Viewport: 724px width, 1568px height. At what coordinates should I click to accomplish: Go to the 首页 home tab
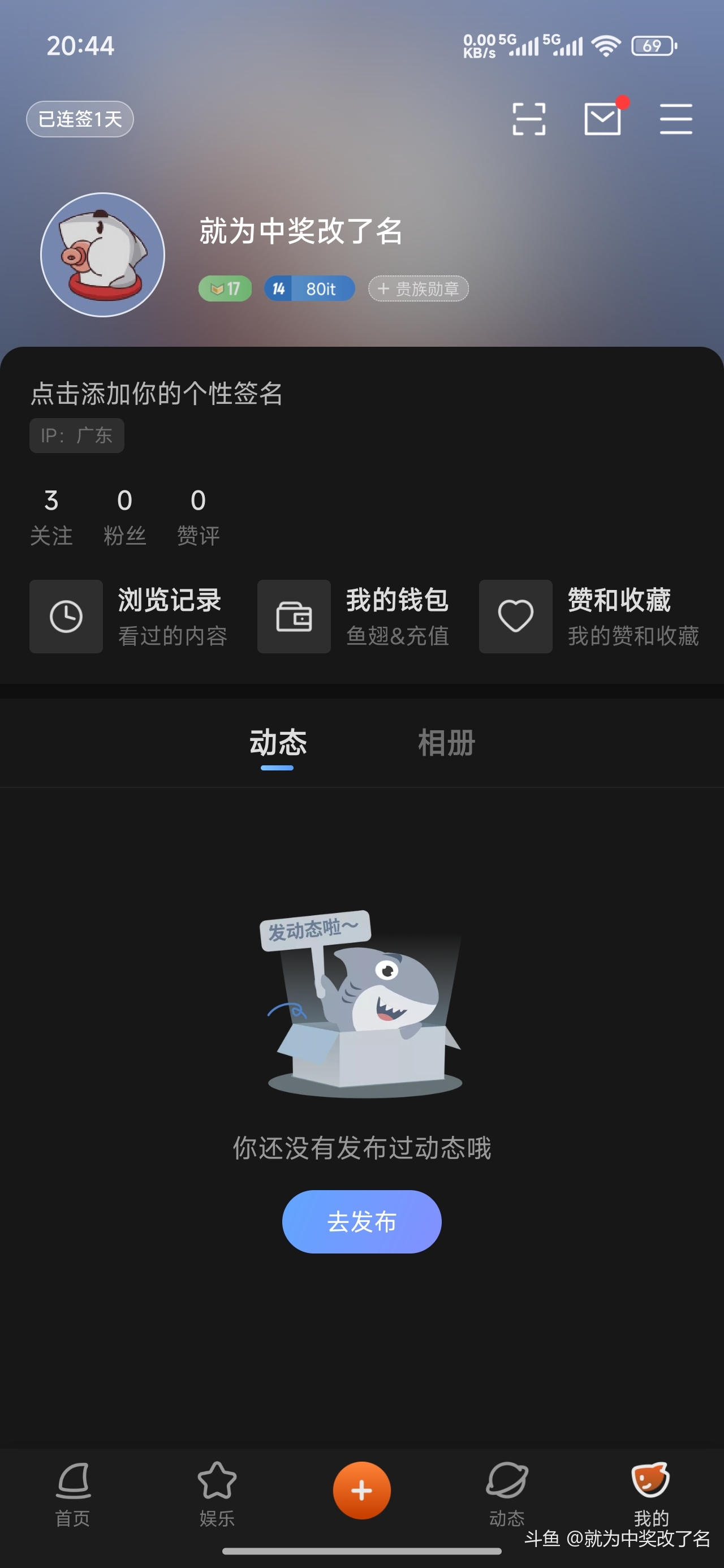click(x=73, y=1494)
